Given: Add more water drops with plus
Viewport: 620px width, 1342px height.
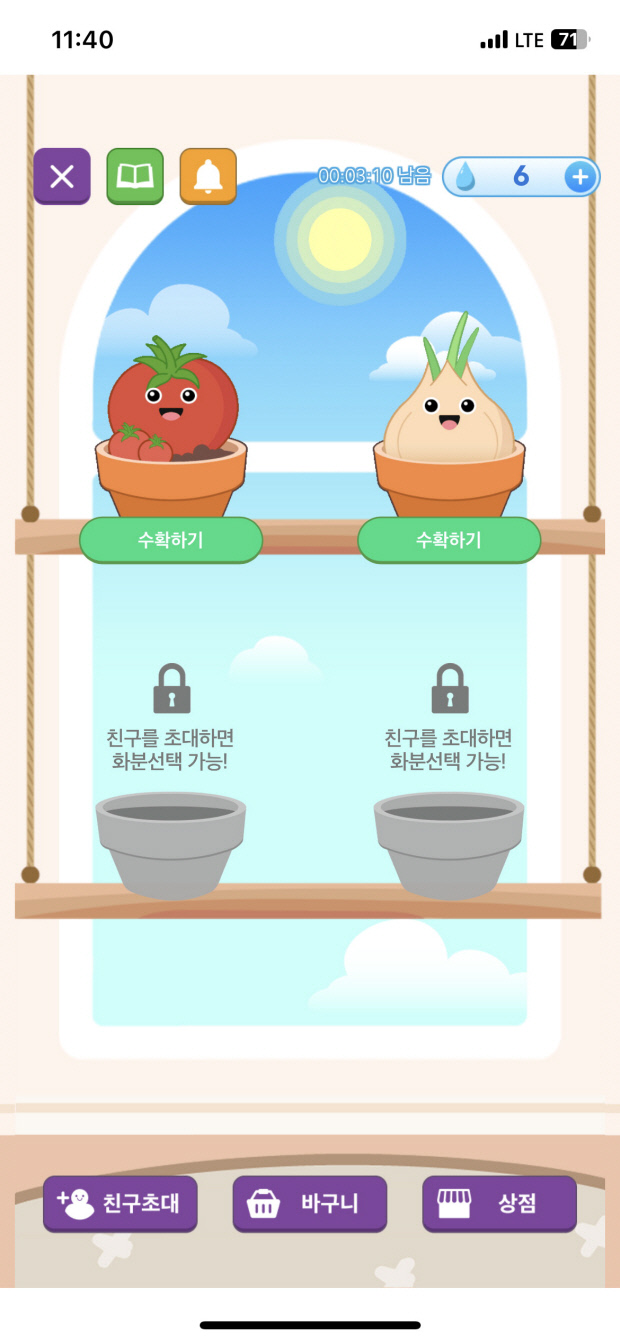Looking at the screenshot, I should 580,177.
